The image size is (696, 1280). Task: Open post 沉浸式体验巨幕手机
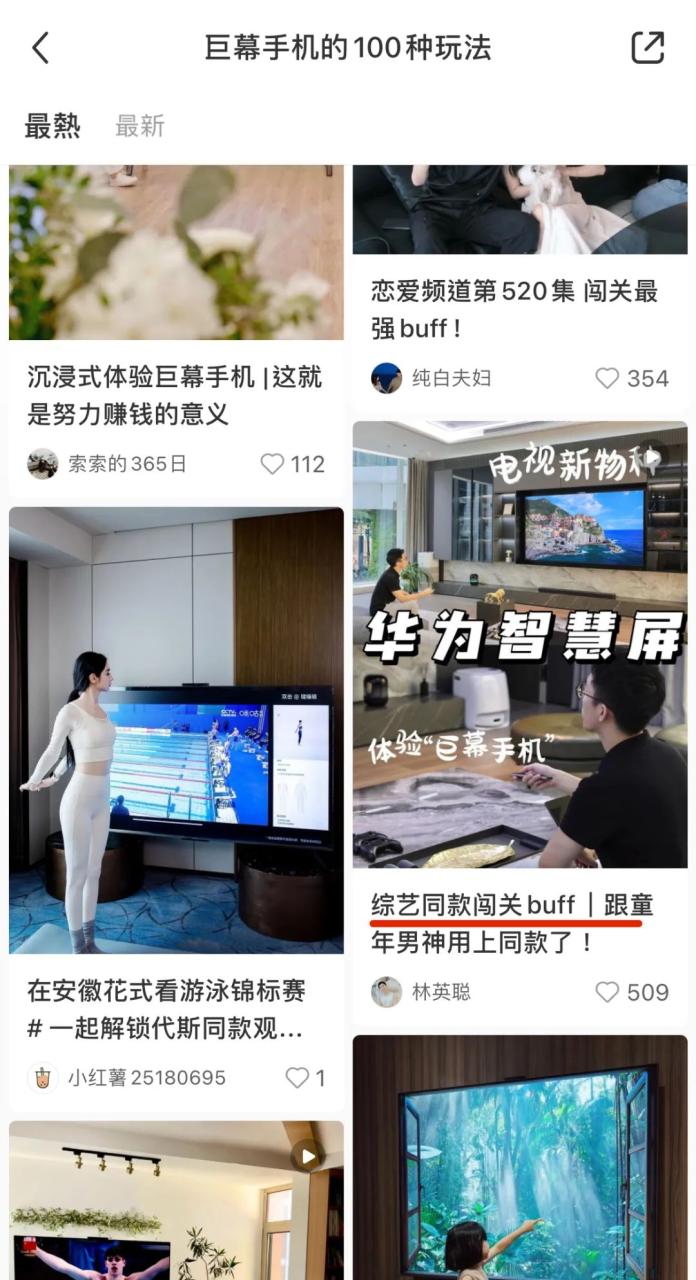pyautogui.click(x=175, y=394)
